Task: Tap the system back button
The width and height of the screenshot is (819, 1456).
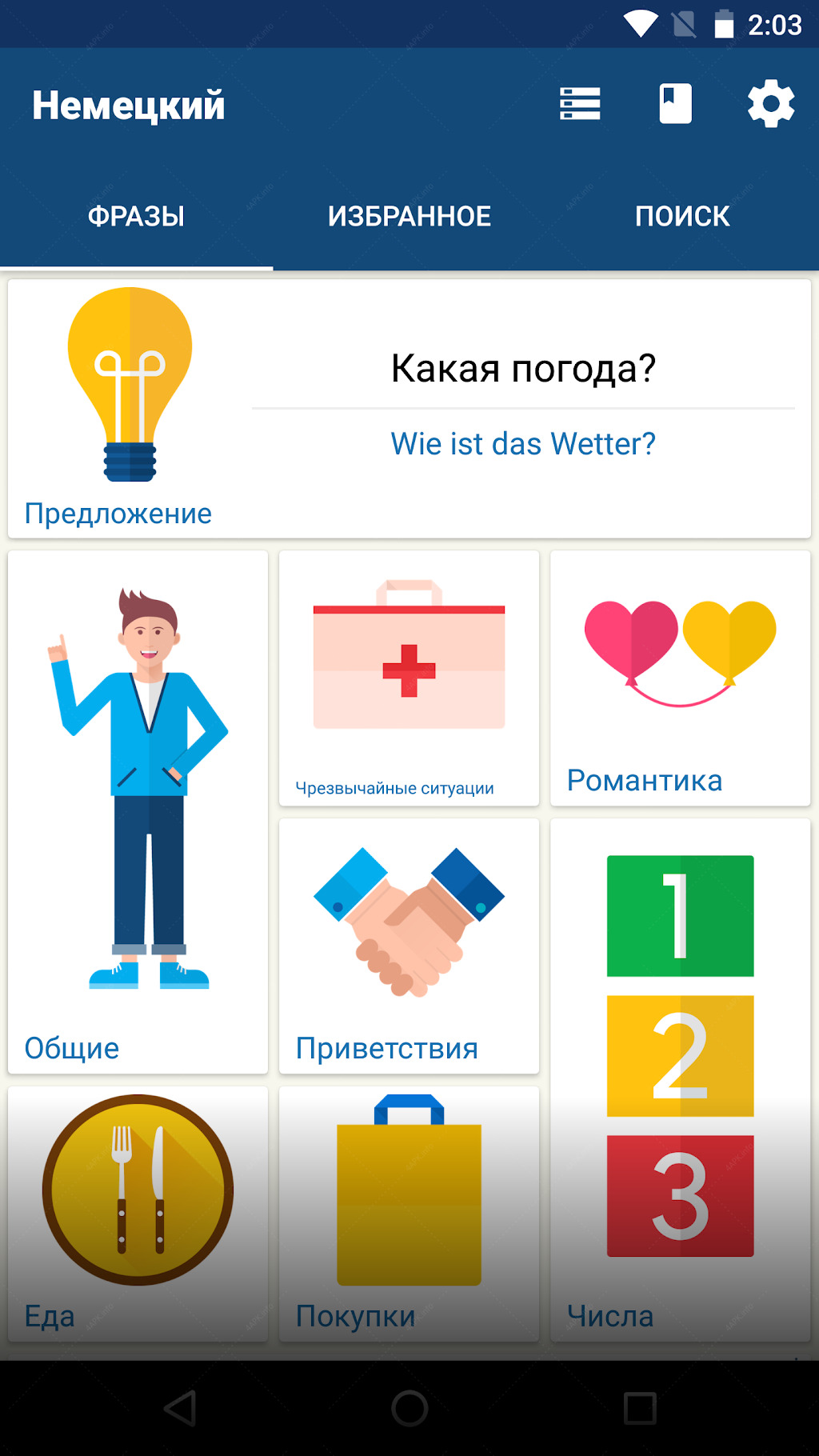Action: point(180,1408)
